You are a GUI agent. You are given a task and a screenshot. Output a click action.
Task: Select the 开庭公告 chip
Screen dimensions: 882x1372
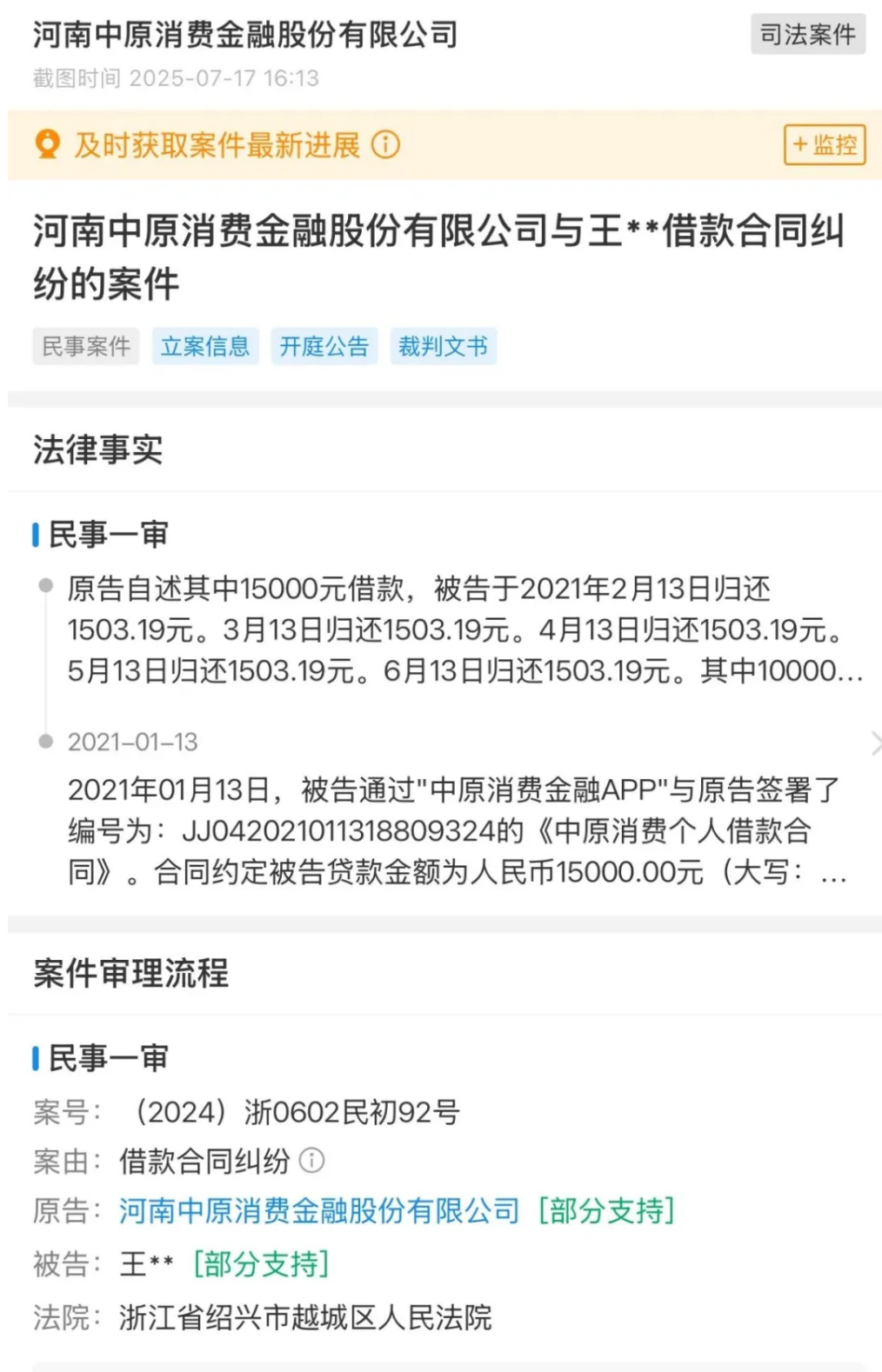(x=324, y=346)
